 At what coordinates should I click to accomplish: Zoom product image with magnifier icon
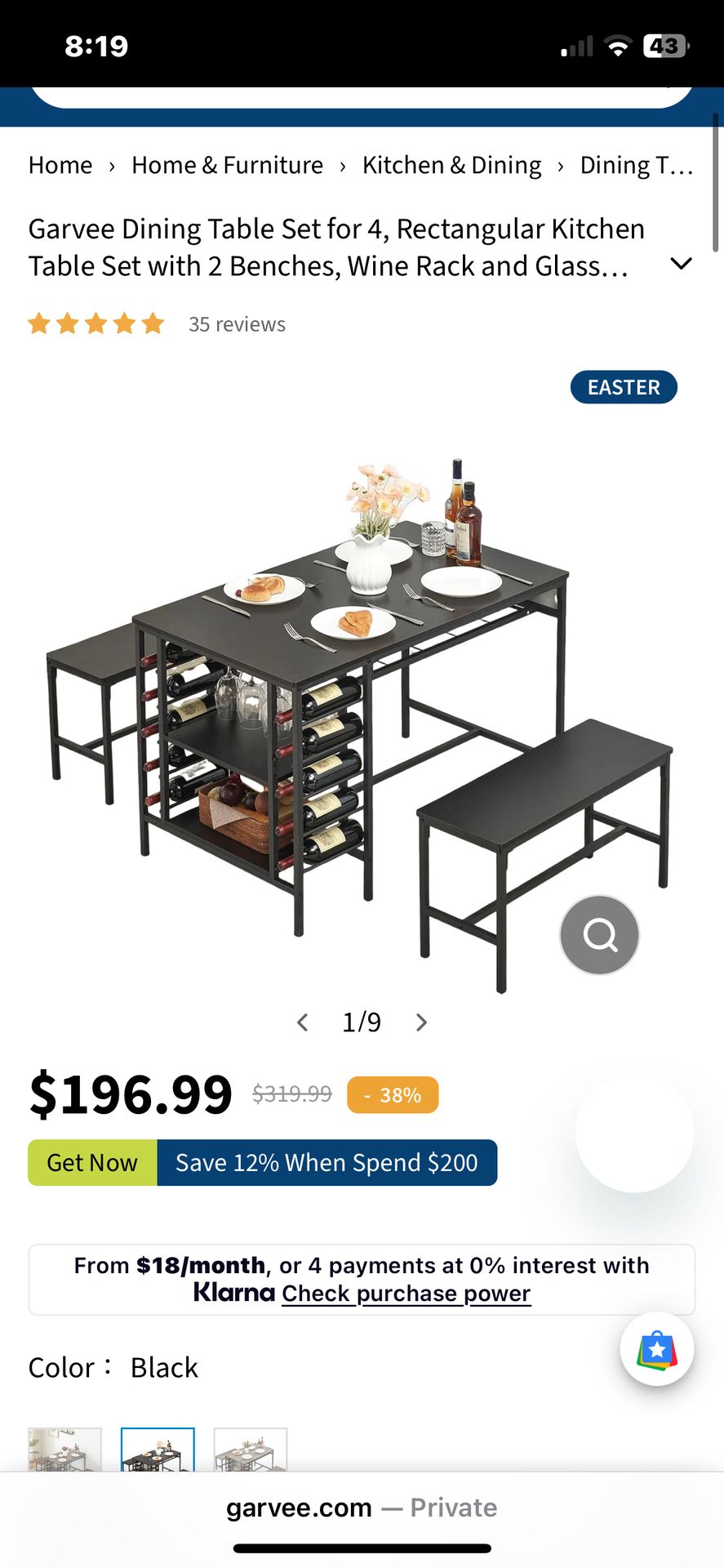pos(600,935)
